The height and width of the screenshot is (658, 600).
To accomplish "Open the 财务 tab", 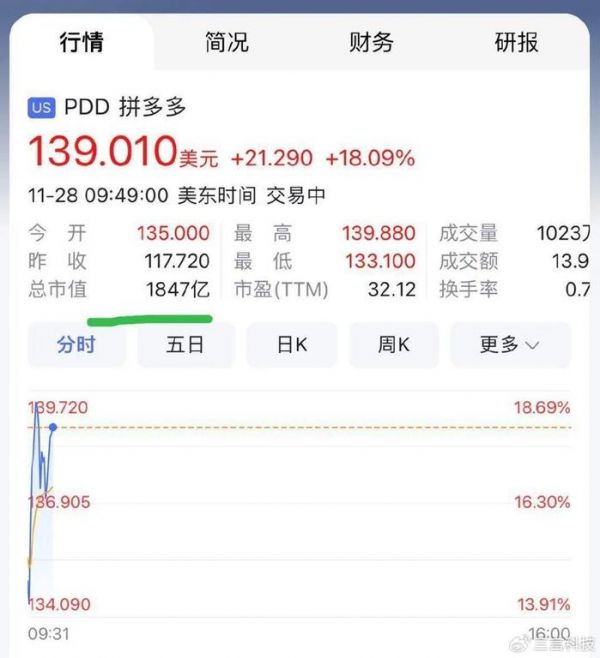I will coord(371,42).
